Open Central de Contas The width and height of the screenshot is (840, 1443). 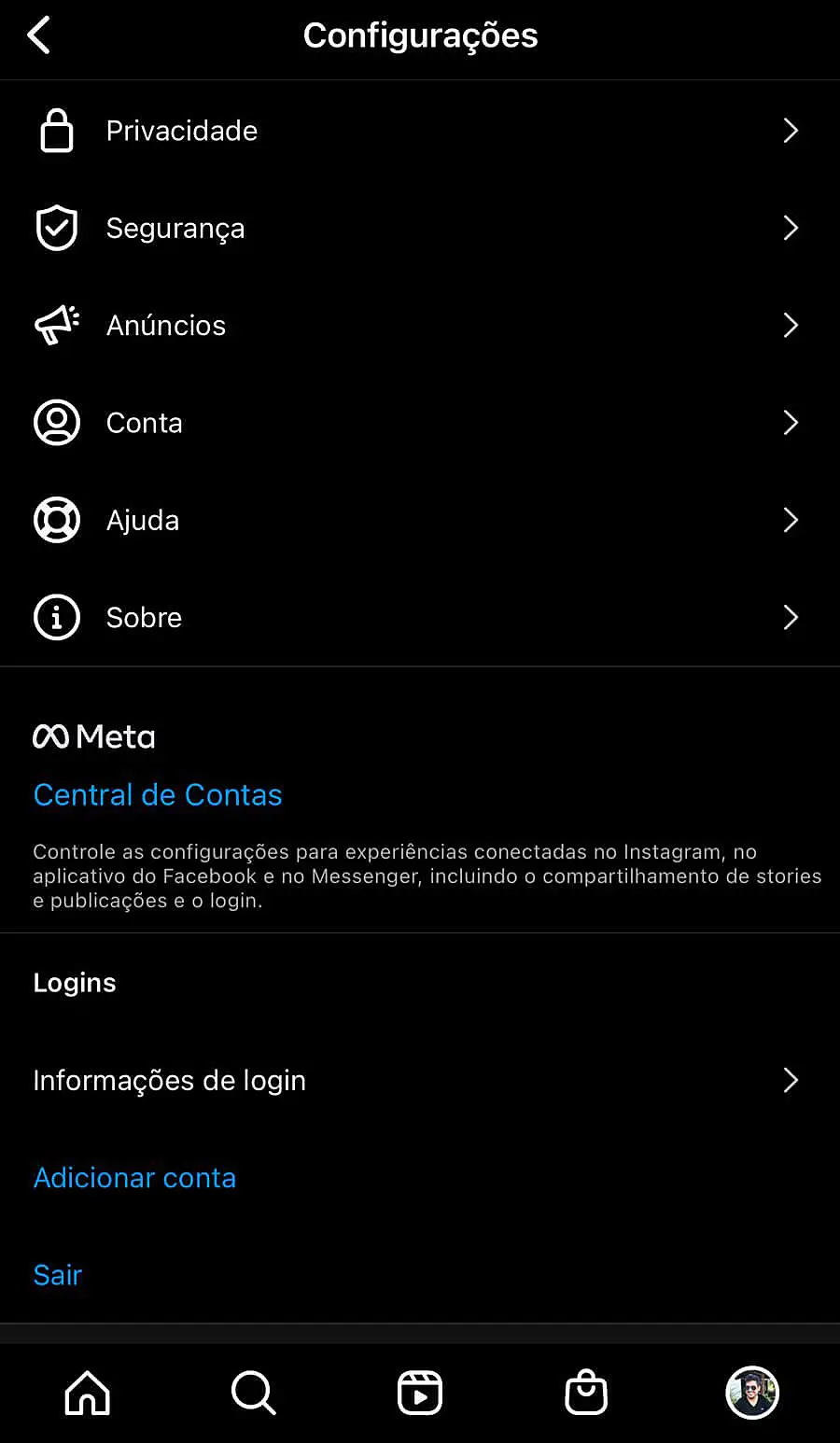pos(158,794)
